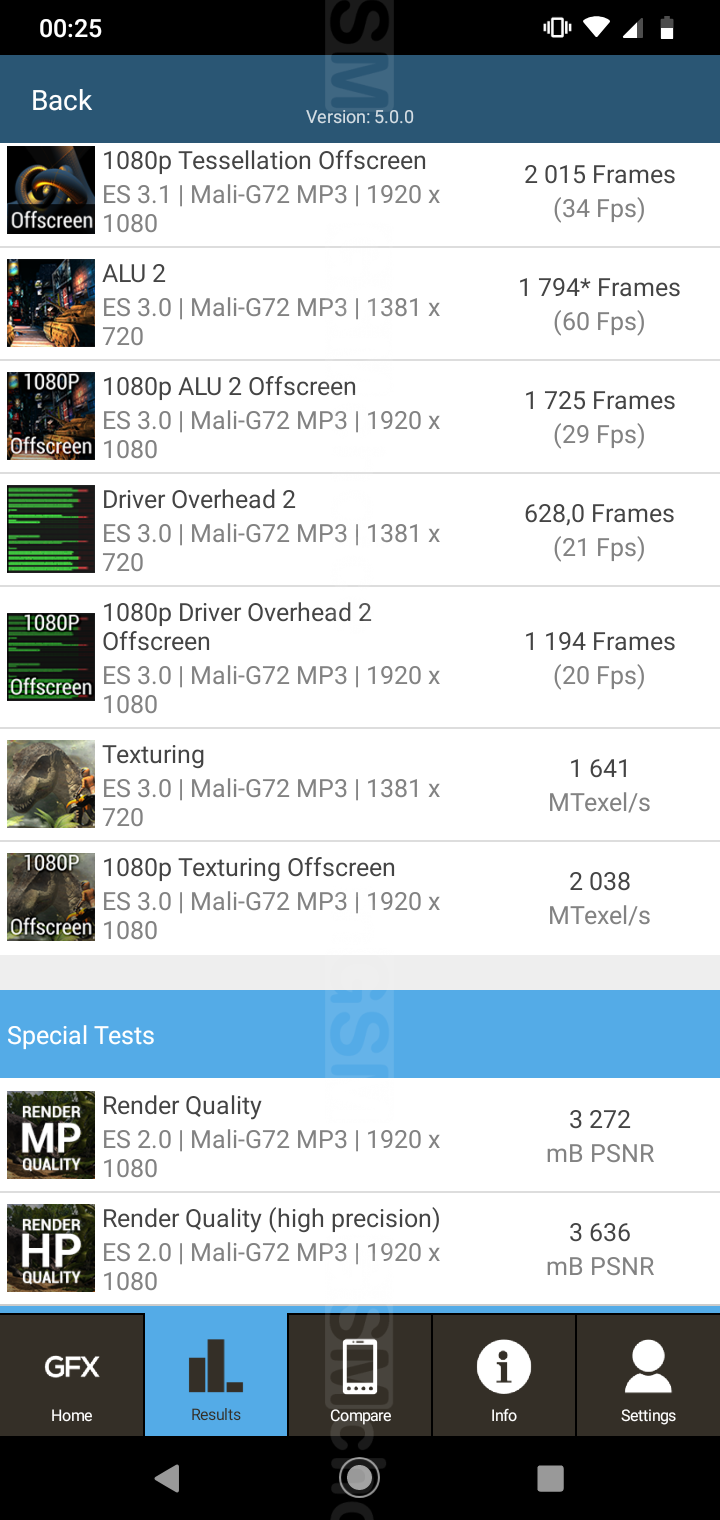The height and width of the screenshot is (1520, 720).
Task: View Render Quality (high precision) result
Action: [x=360, y=1249]
